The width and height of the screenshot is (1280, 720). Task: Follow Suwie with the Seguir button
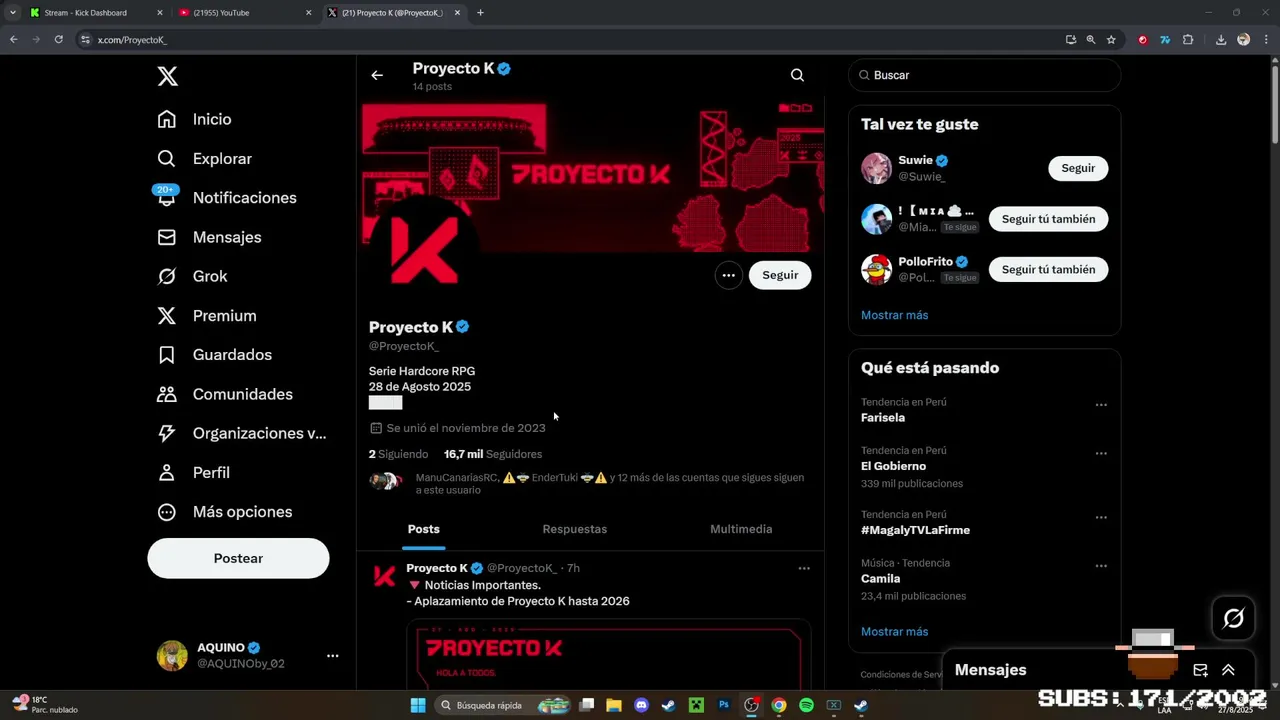click(1077, 168)
